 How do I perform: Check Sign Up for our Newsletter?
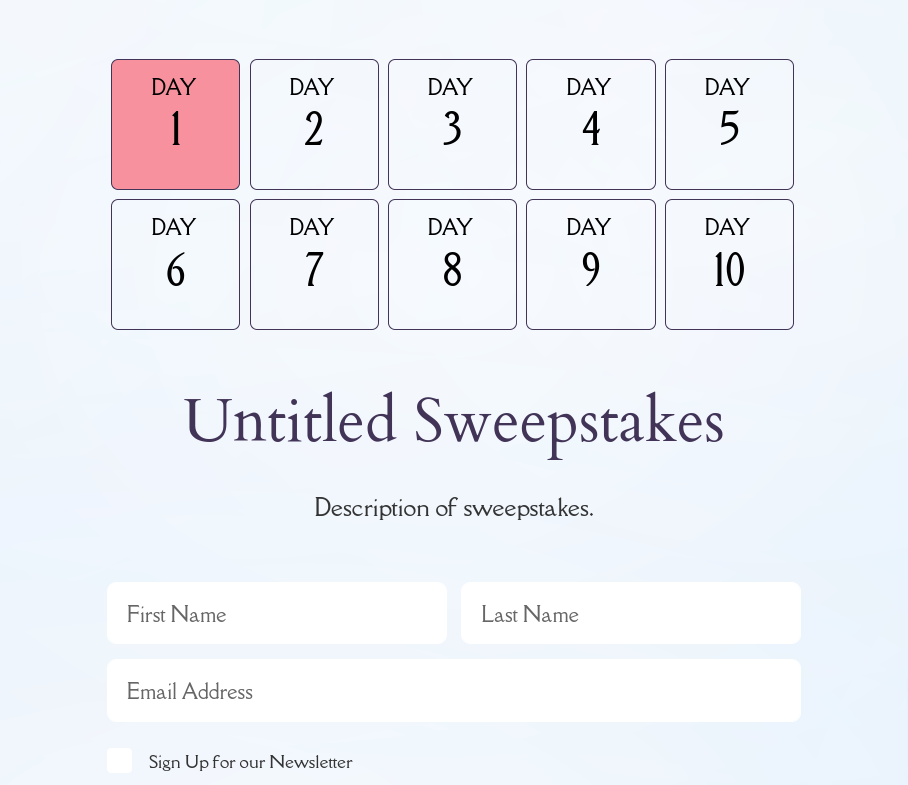120,760
